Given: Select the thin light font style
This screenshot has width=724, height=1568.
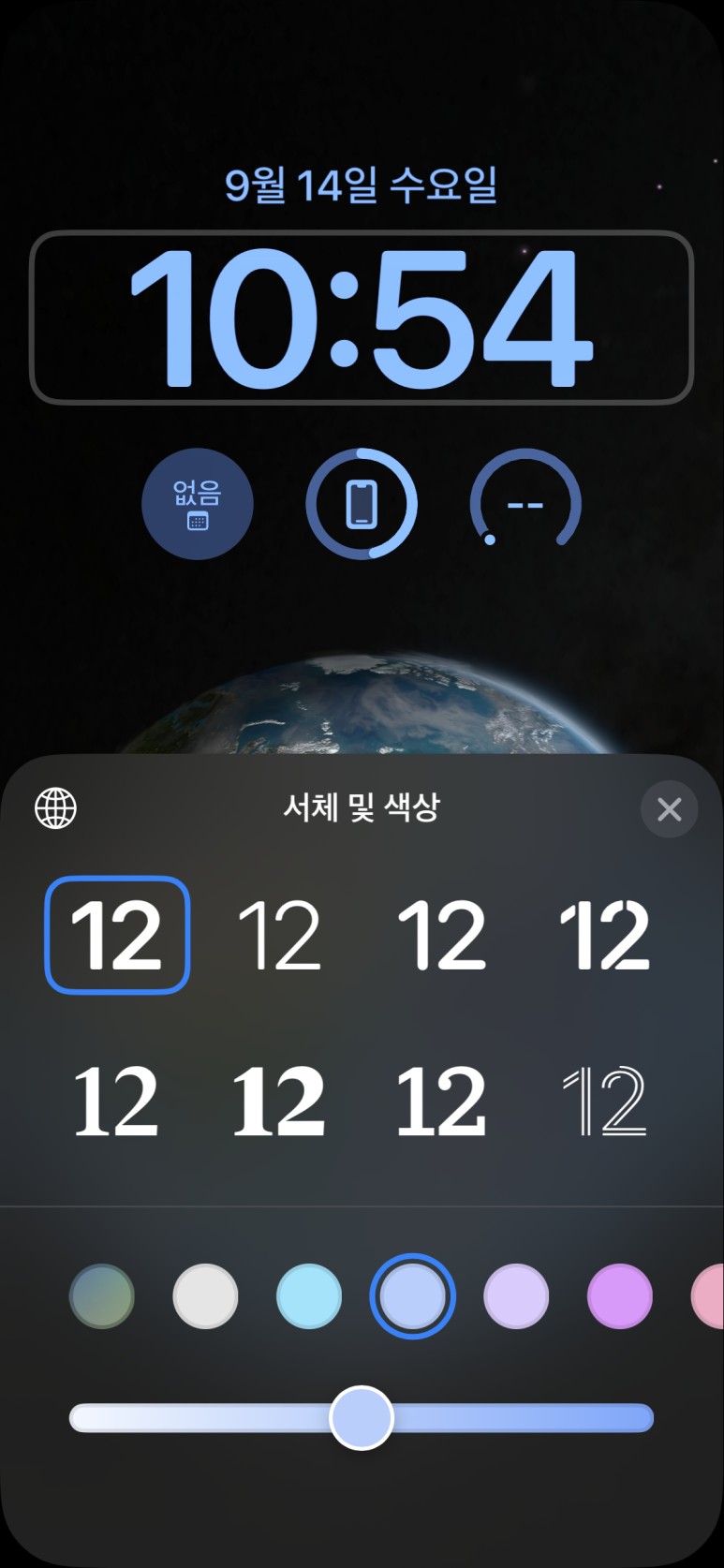Looking at the screenshot, I should tap(279, 935).
